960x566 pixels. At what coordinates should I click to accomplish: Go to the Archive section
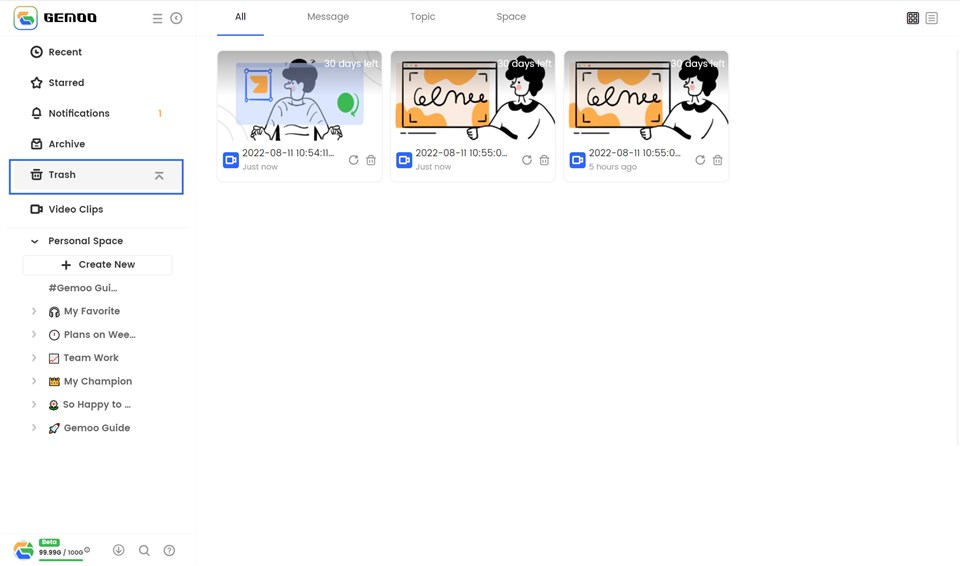pos(66,144)
